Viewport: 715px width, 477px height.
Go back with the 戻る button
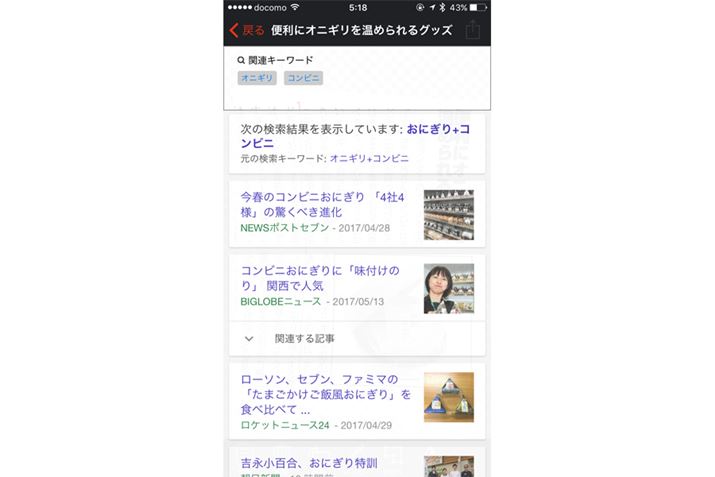pos(247,30)
